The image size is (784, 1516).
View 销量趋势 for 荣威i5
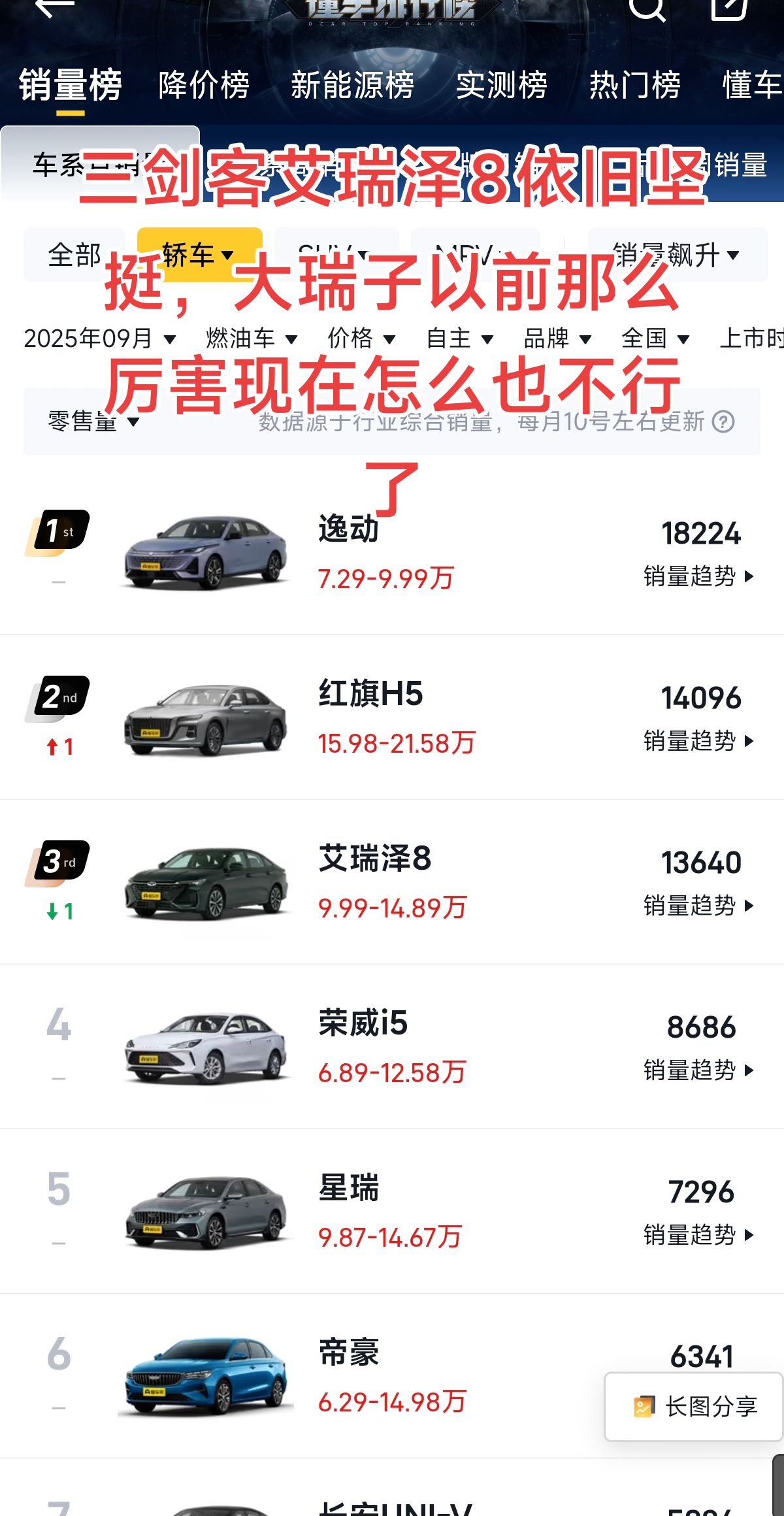tap(698, 1070)
